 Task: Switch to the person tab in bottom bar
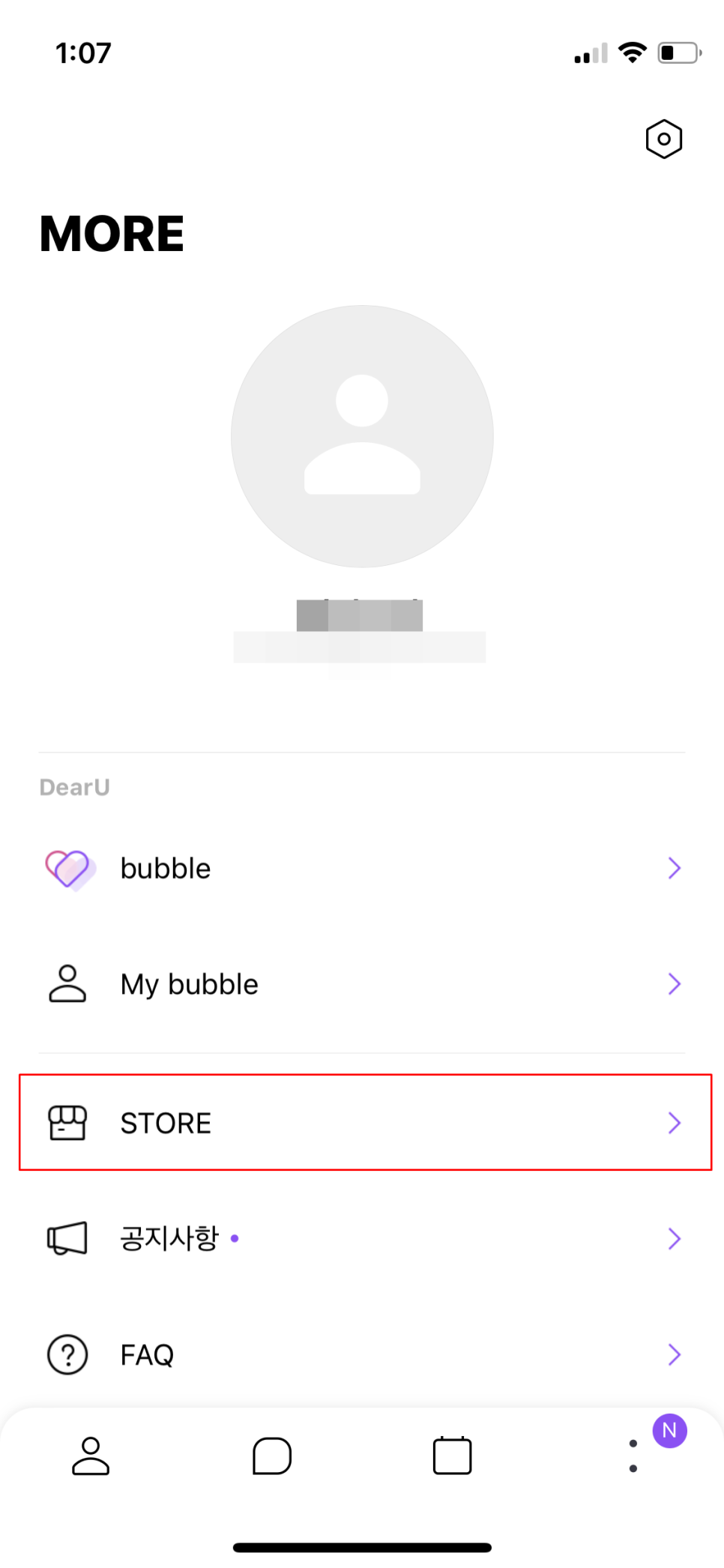tap(91, 1456)
